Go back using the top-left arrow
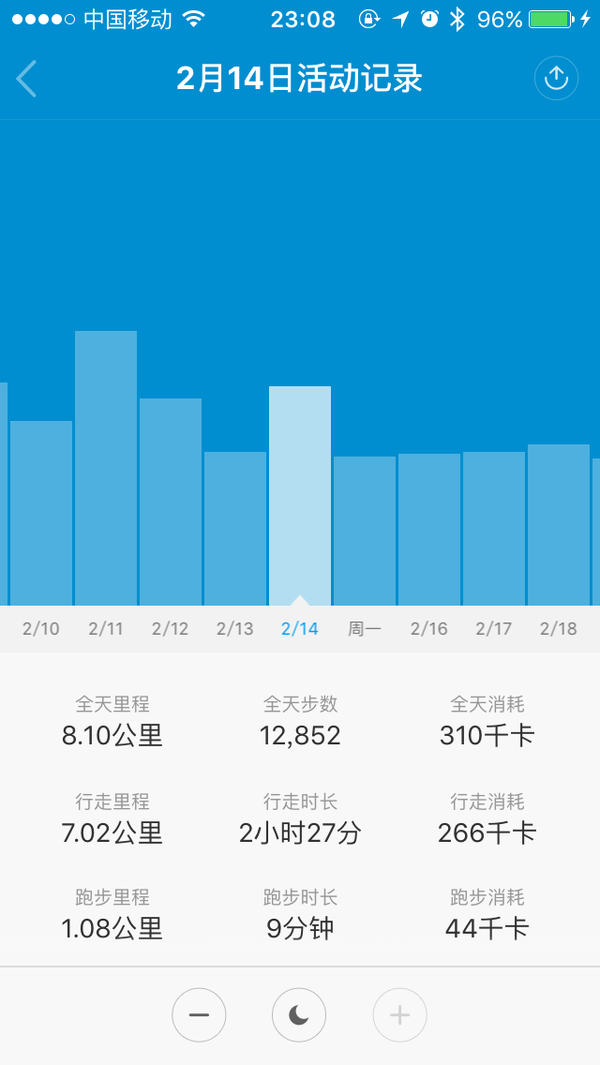This screenshot has height=1065, width=600. point(27,79)
